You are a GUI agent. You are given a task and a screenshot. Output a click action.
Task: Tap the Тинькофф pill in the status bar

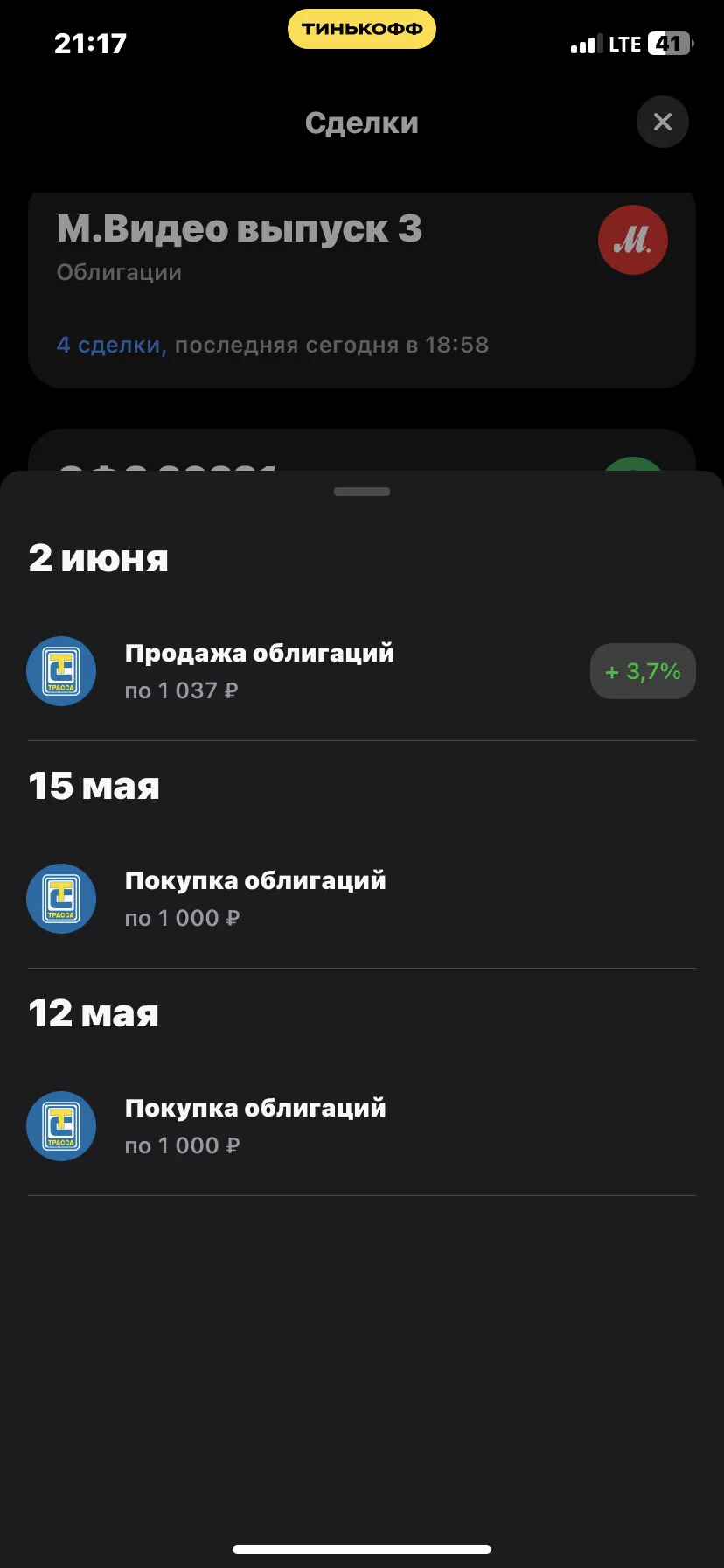tap(362, 29)
